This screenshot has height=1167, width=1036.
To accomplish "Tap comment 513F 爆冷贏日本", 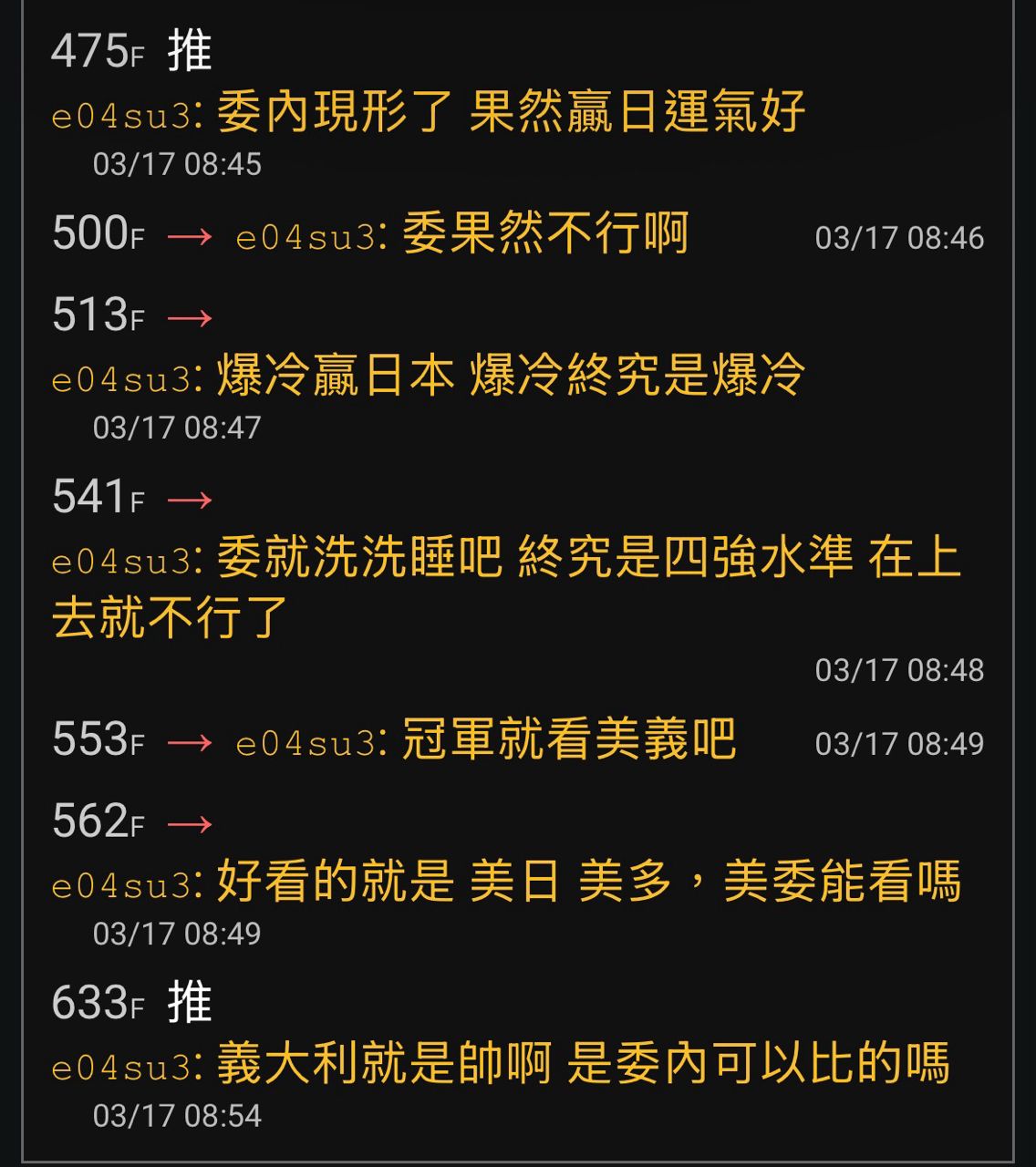I will coord(511,375).
